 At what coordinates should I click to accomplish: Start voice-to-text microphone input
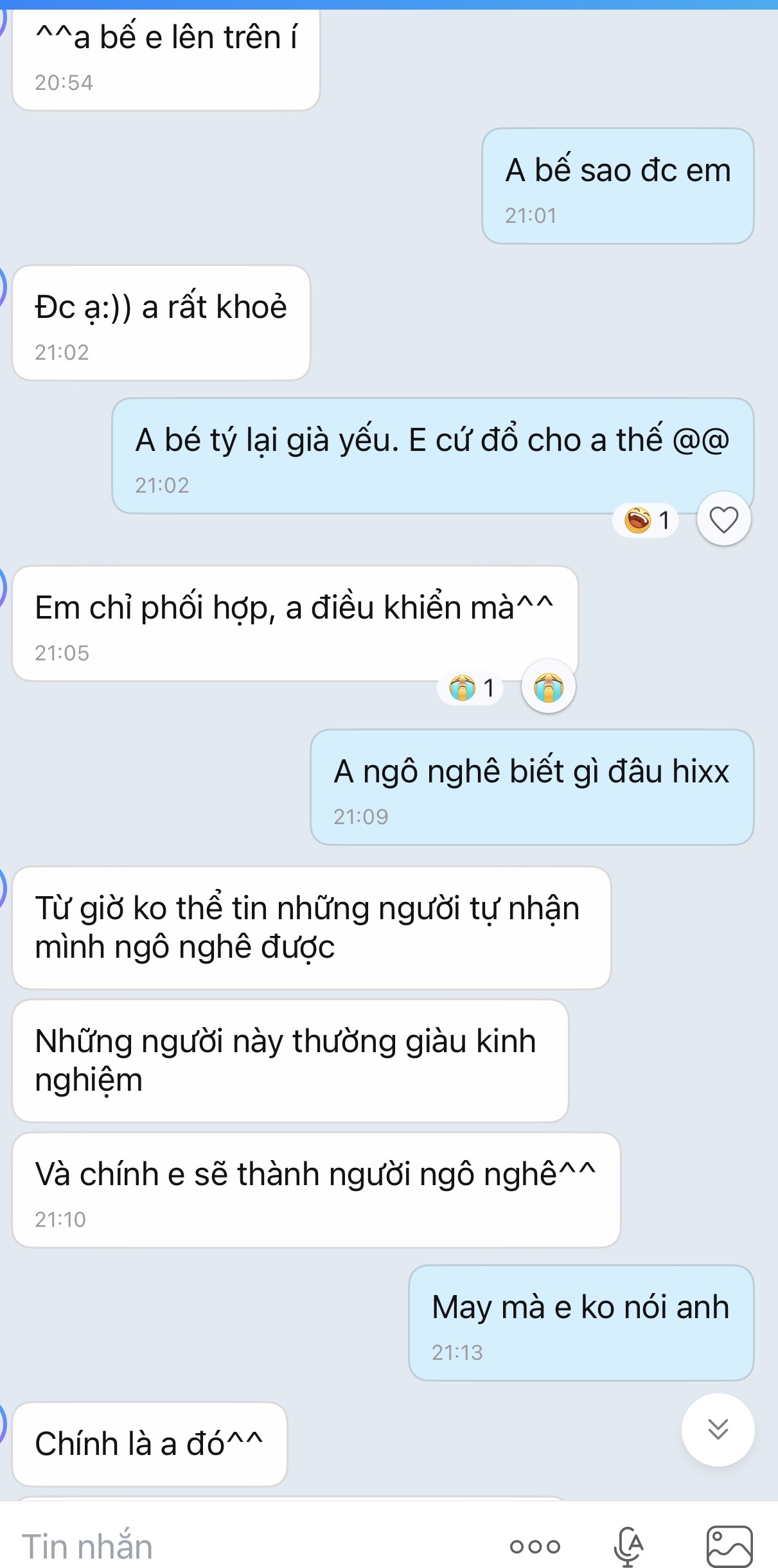point(628,1546)
